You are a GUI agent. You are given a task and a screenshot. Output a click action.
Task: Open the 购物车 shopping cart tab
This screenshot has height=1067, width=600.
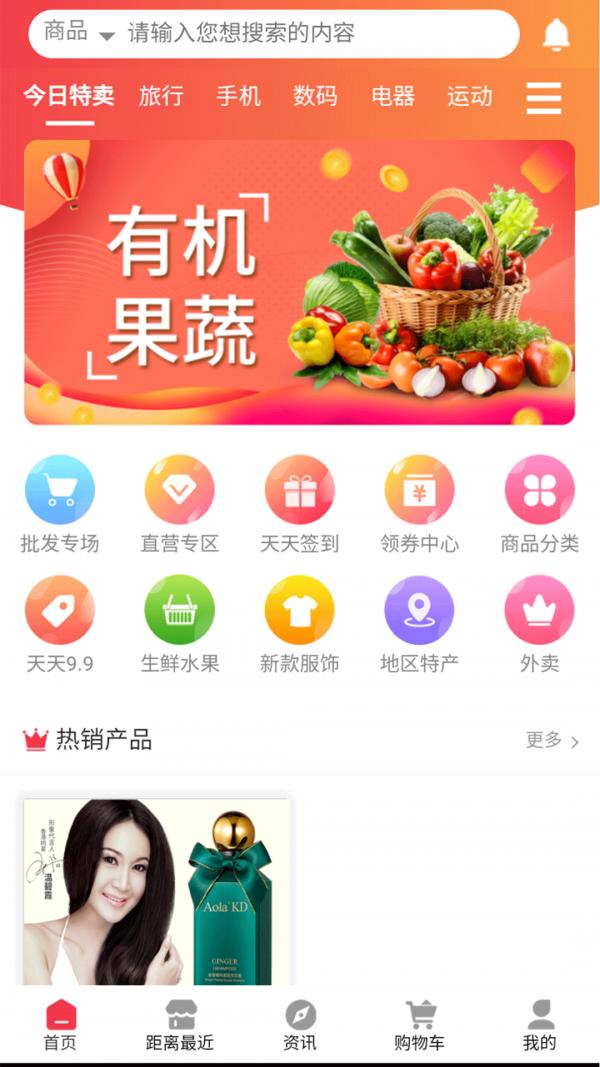point(420,1025)
